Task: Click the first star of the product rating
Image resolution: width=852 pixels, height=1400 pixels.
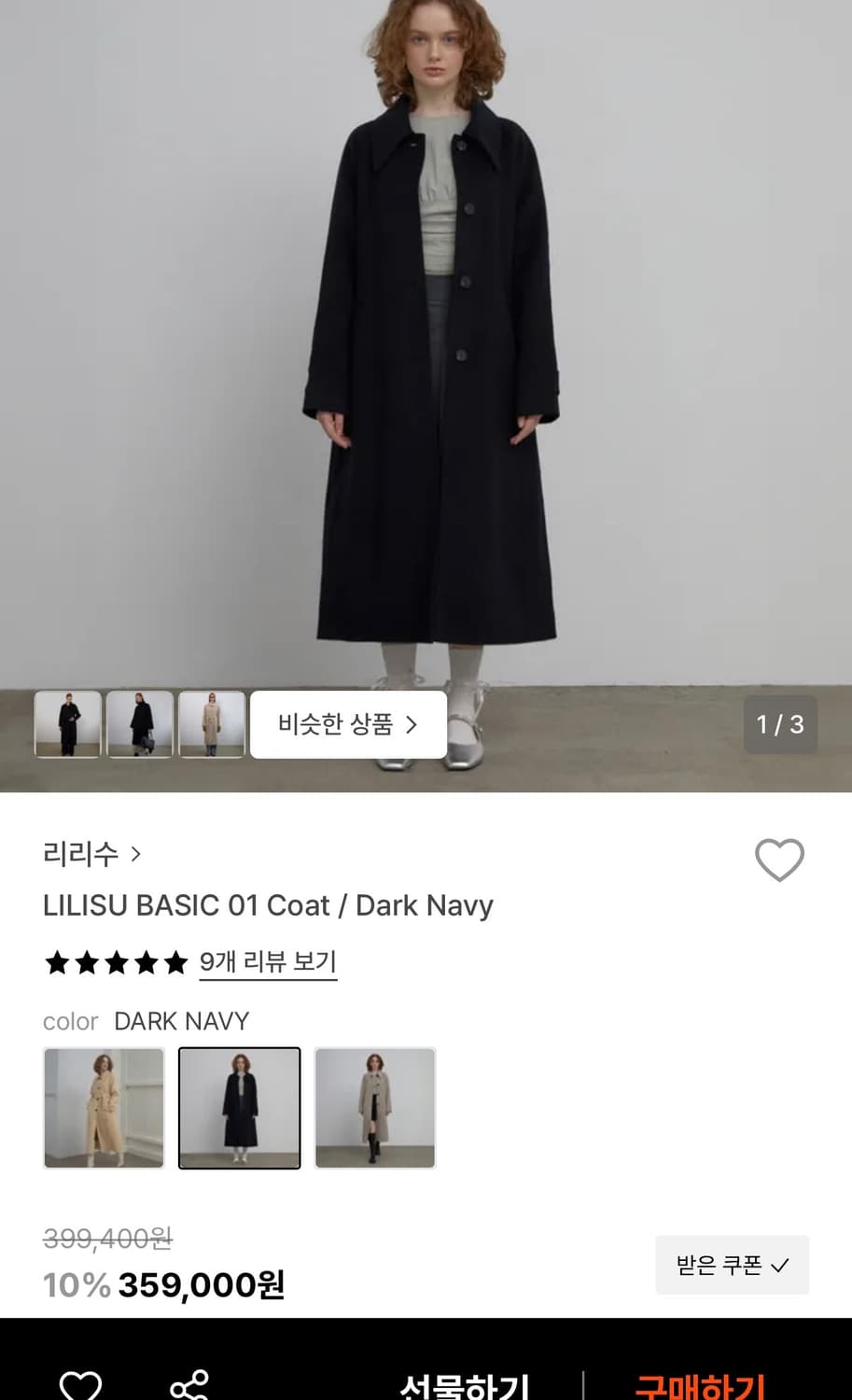Action: click(56, 962)
